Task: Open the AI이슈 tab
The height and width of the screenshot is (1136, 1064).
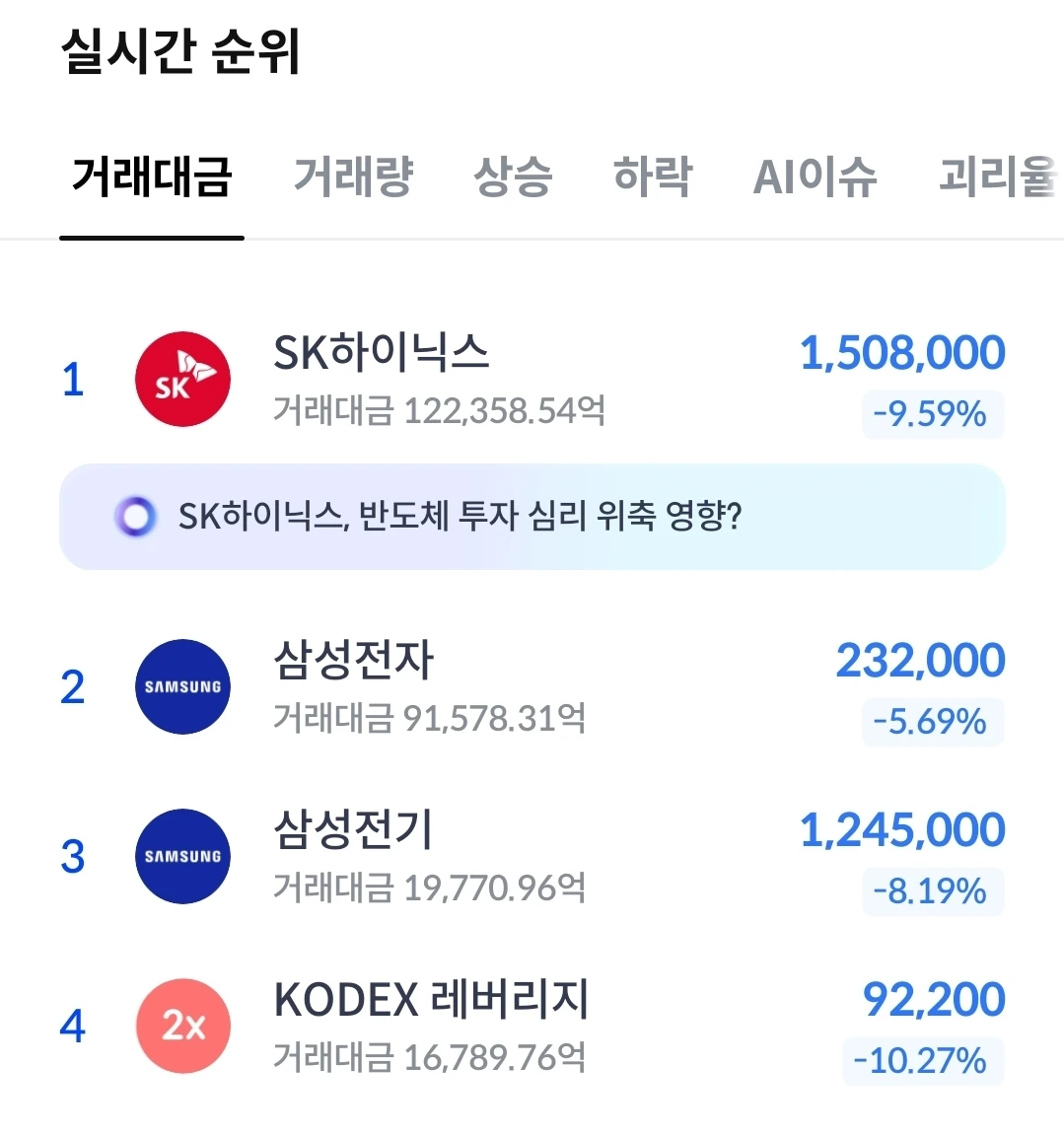Action: [x=815, y=177]
